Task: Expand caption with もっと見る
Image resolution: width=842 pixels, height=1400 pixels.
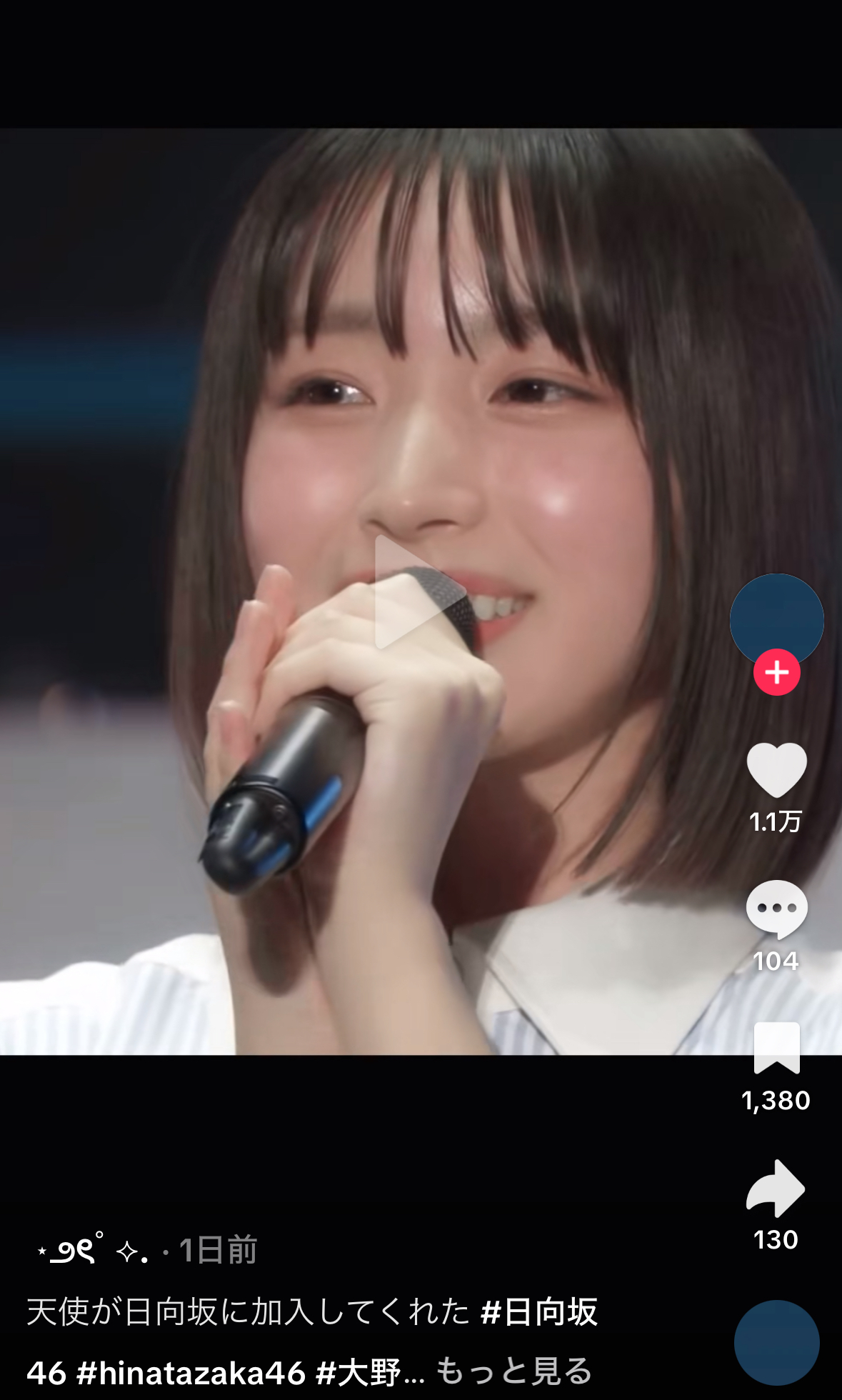Action: [514, 1371]
